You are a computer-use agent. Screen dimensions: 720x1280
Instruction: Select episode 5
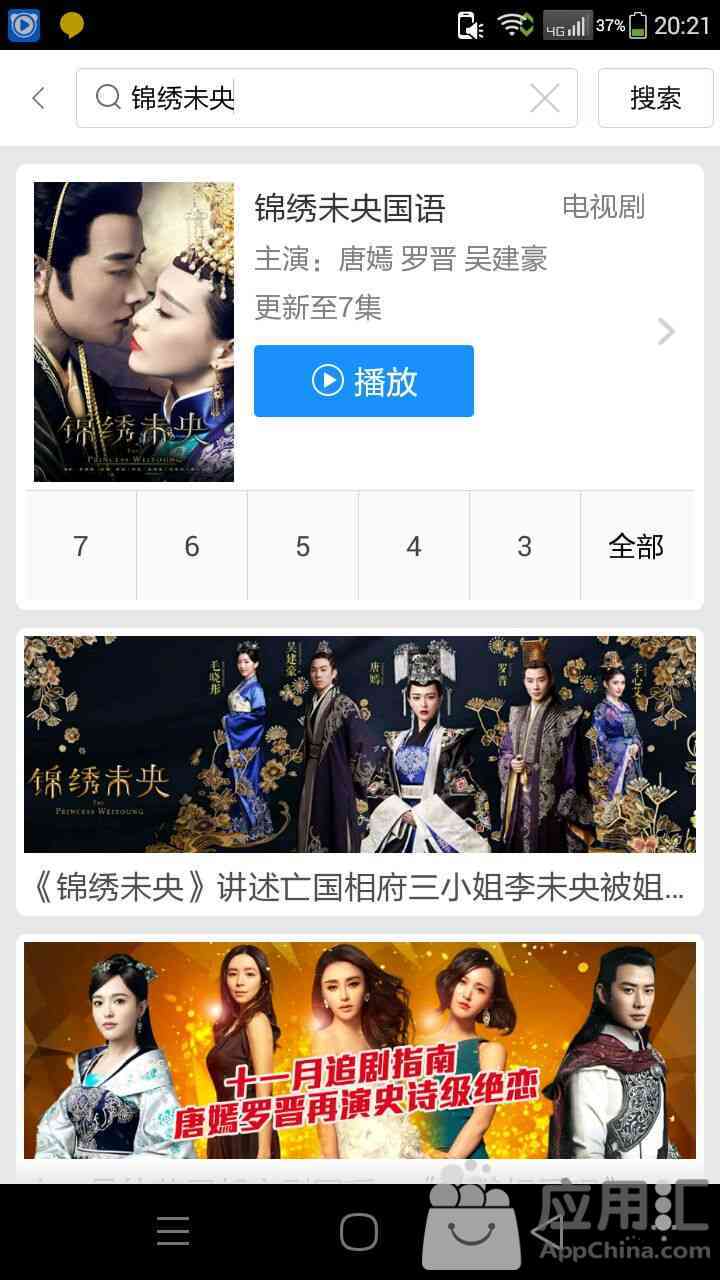click(x=303, y=546)
